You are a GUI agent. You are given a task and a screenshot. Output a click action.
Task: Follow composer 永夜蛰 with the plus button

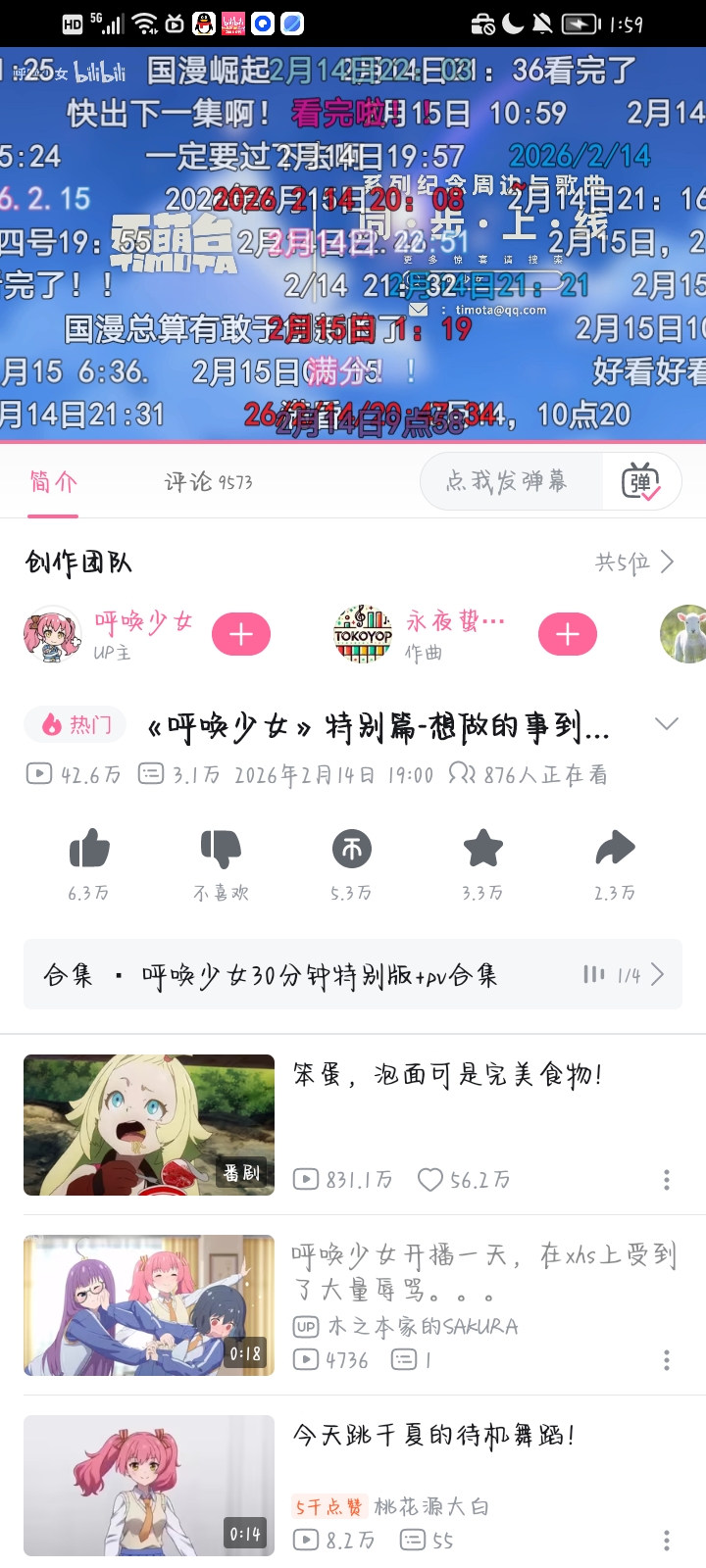click(567, 634)
